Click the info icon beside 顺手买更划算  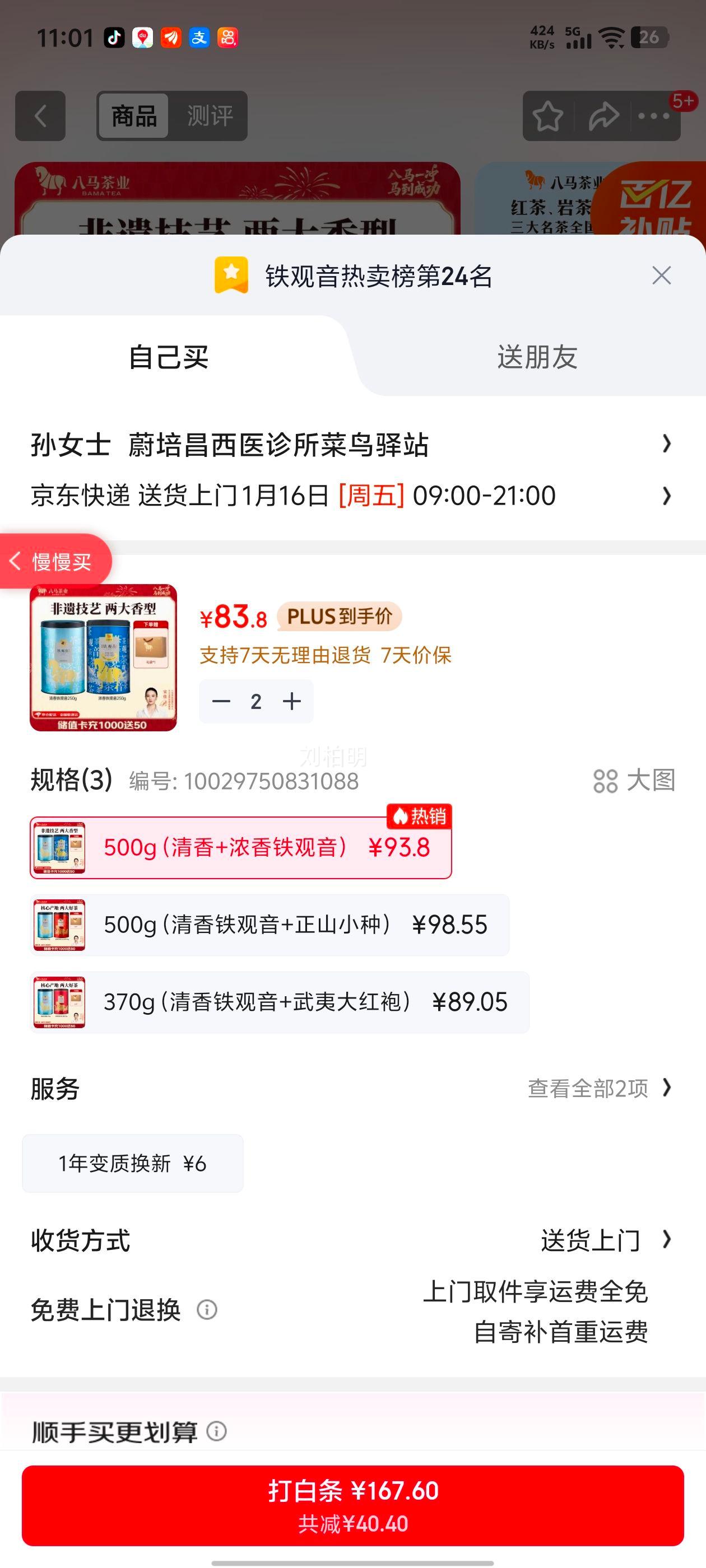pos(217,1431)
